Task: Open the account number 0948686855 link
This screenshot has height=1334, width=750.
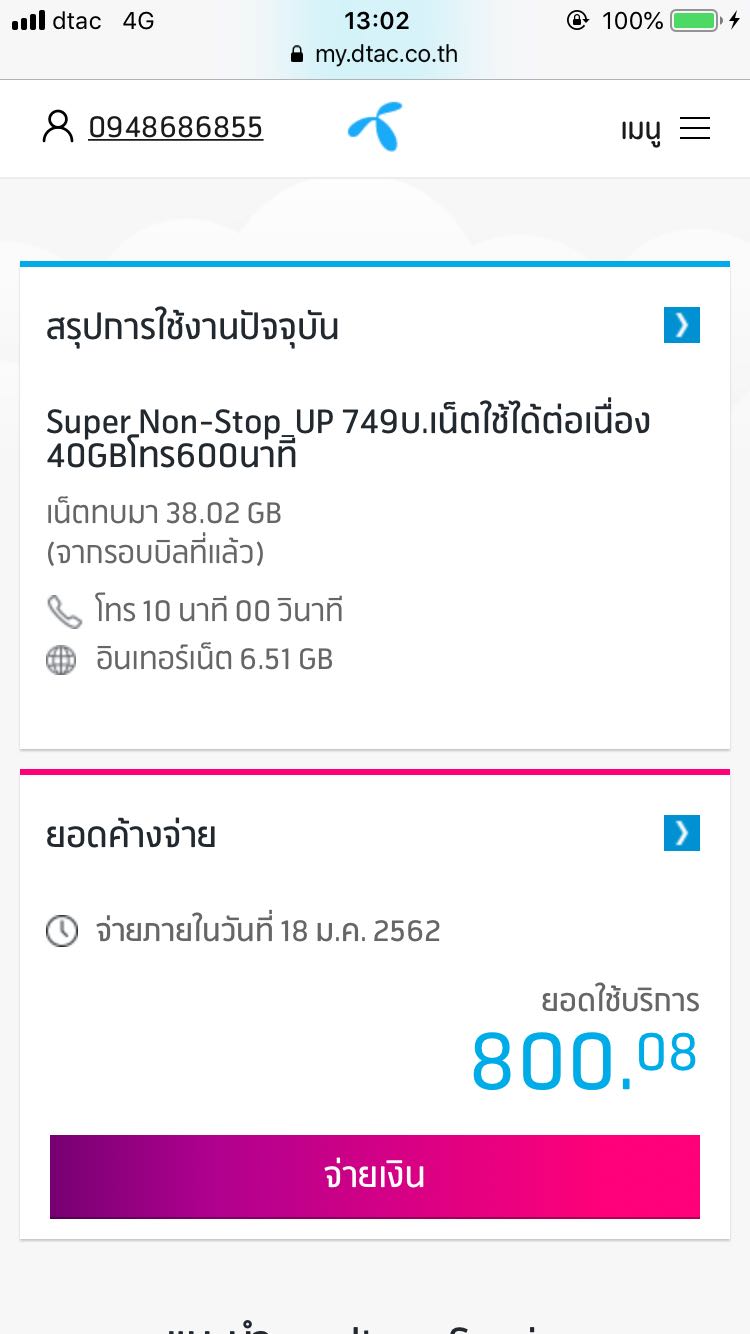Action: tap(175, 128)
